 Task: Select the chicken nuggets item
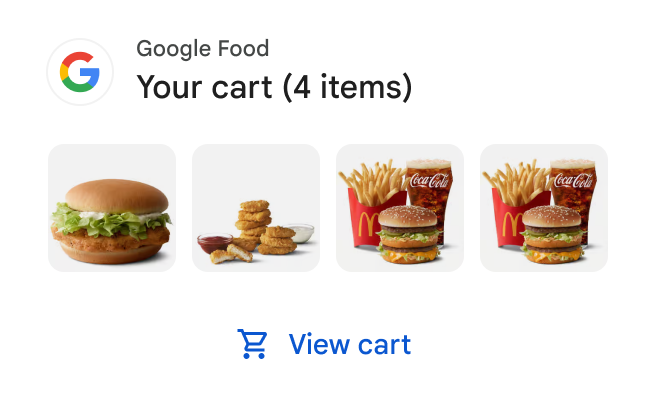[x=256, y=208]
